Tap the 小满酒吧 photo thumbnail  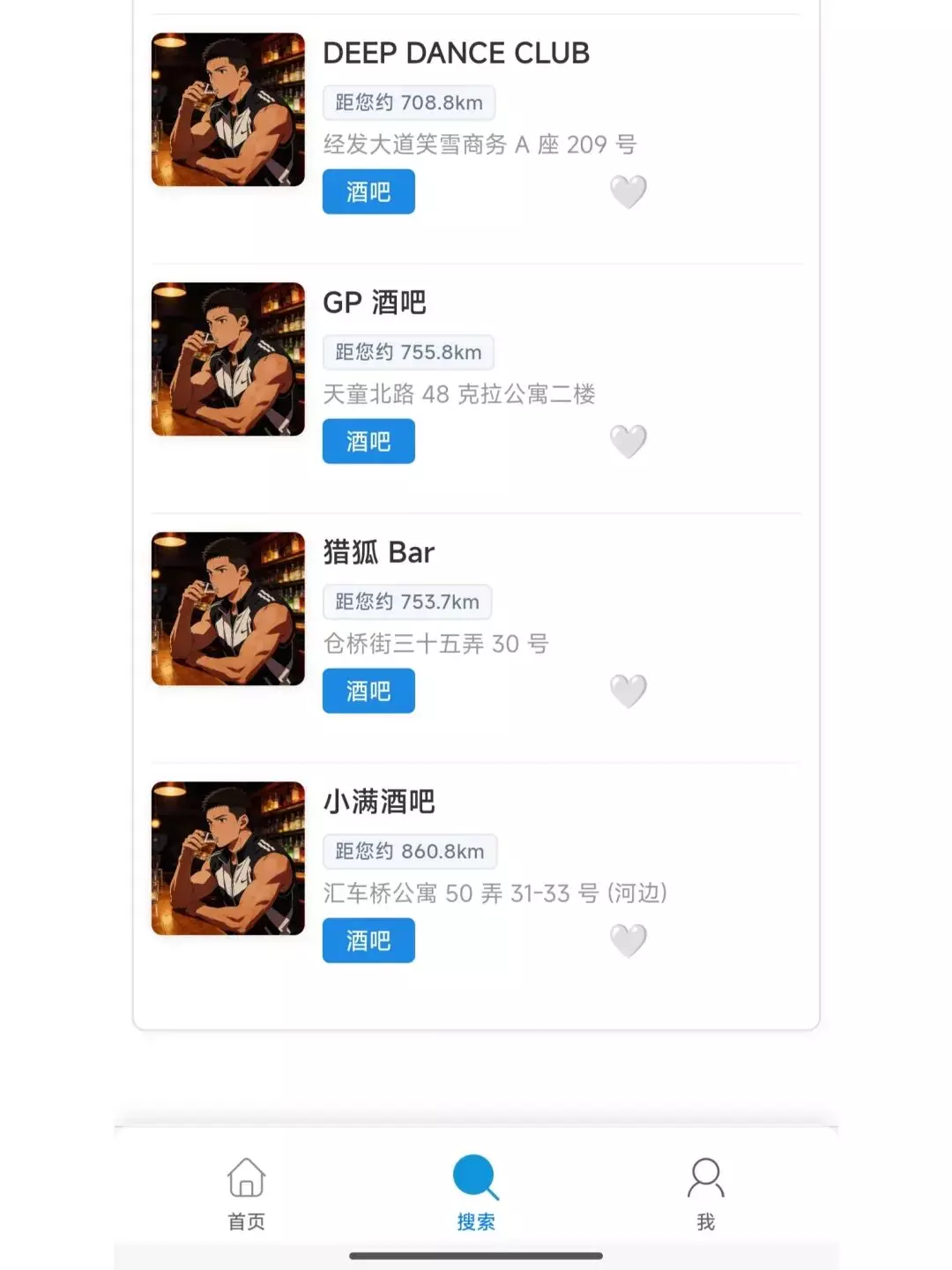pyautogui.click(x=227, y=857)
